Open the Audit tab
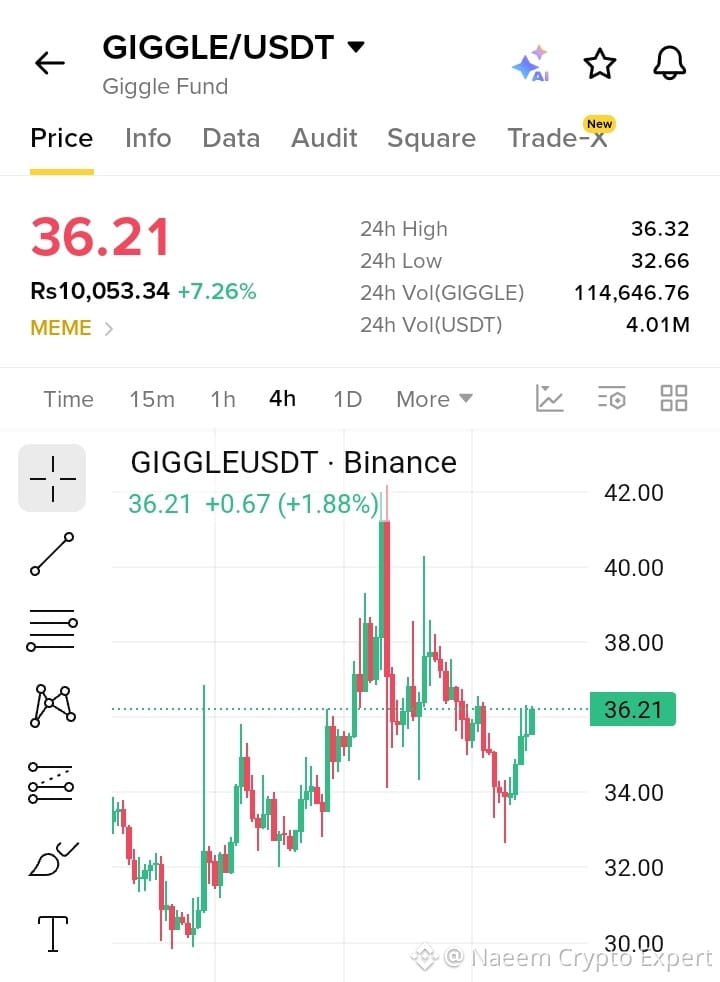 point(324,138)
